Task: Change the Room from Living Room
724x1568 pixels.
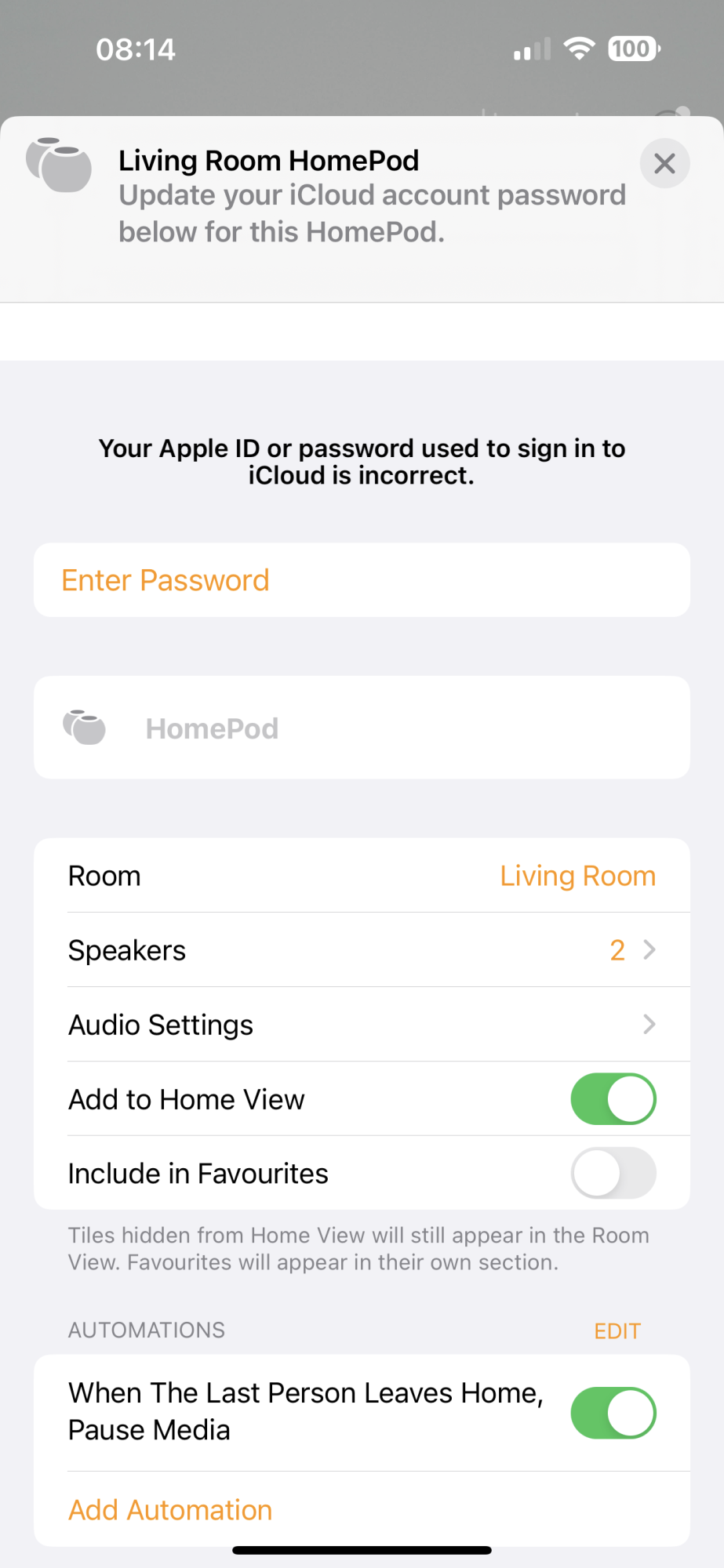Action: [577, 876]
